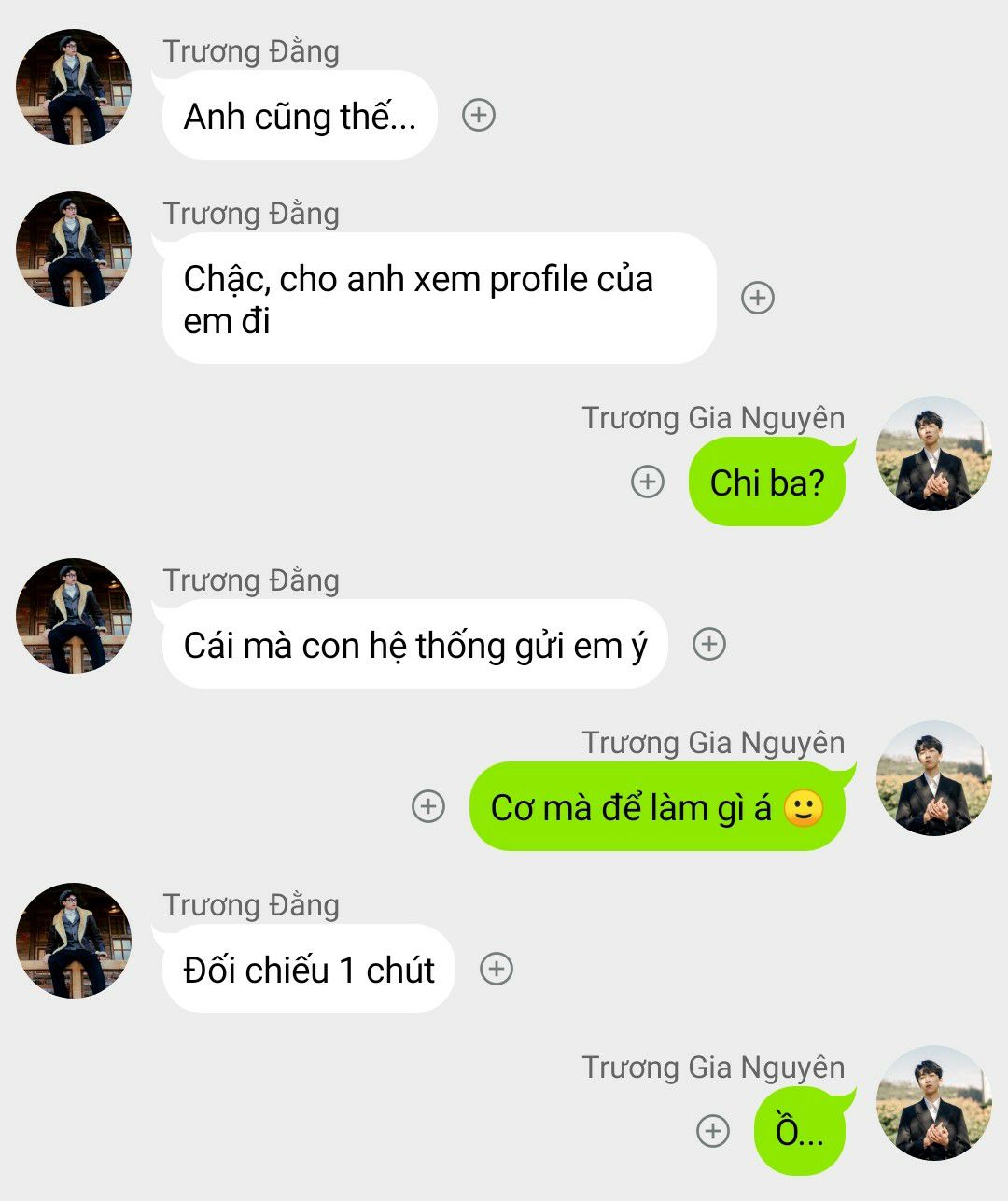
Task: Tap the plus icon beside "Anh cũng thế..."
Action: (x=479, y=115)
